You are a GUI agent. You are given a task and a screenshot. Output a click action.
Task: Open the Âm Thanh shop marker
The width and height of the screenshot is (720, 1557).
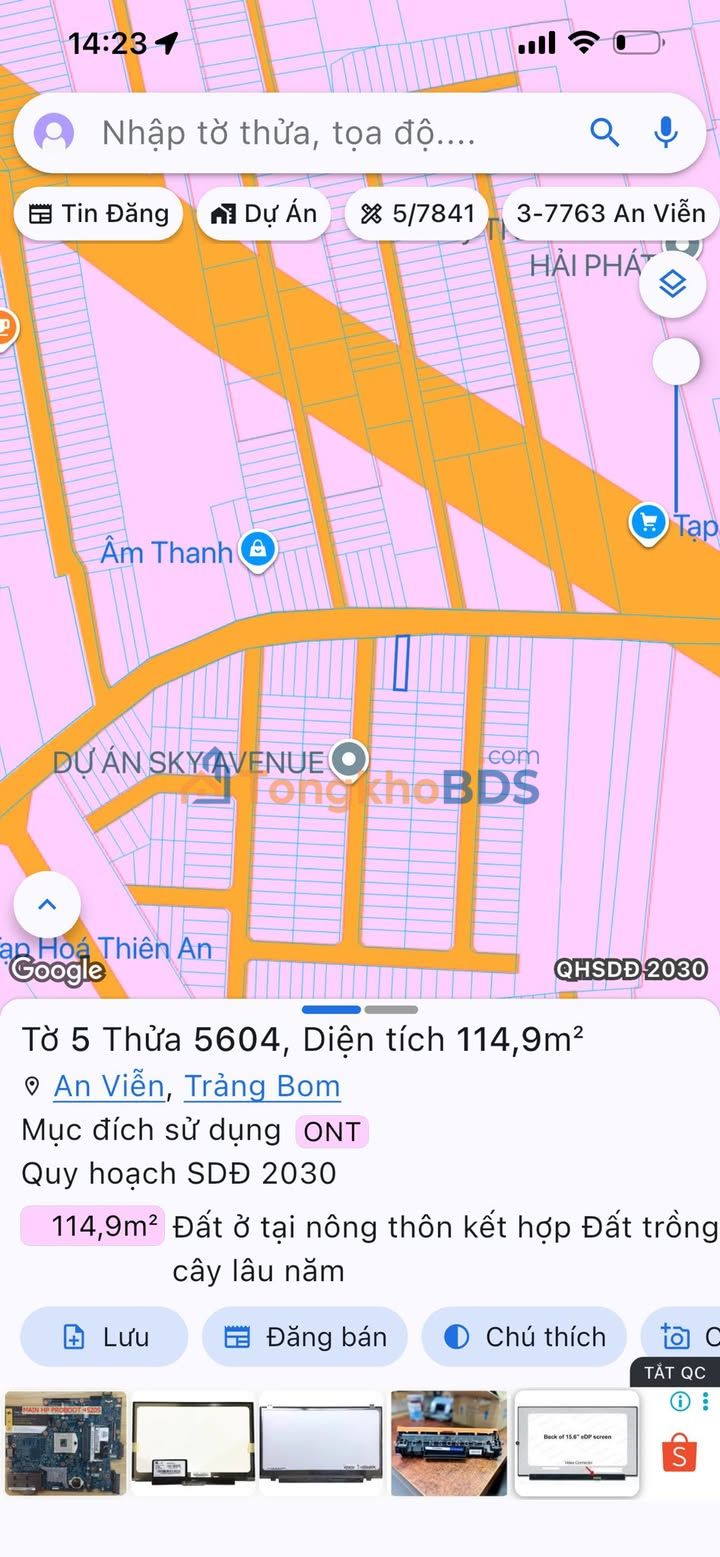tap(258, 549)
